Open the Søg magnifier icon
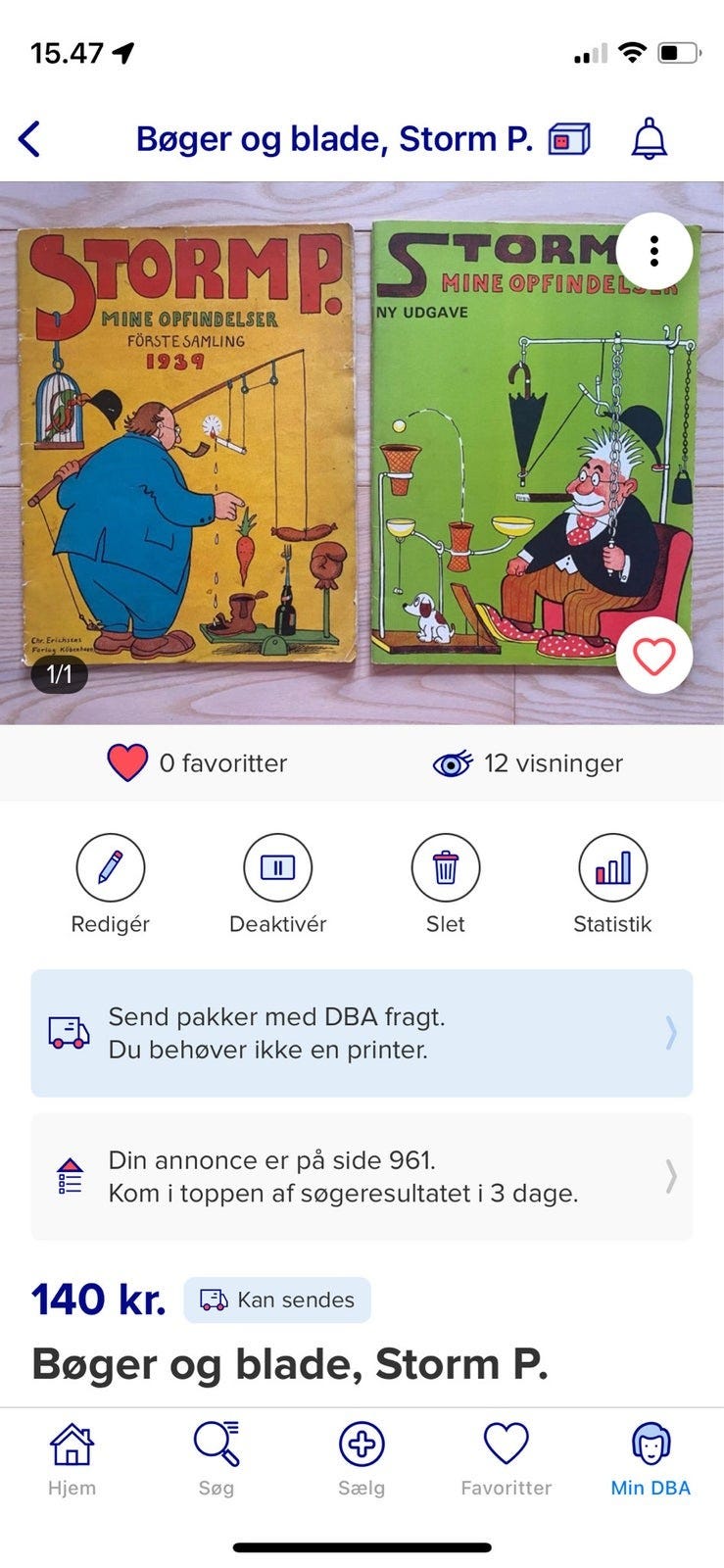The image size is (724, 1568). click(217, 1443)
